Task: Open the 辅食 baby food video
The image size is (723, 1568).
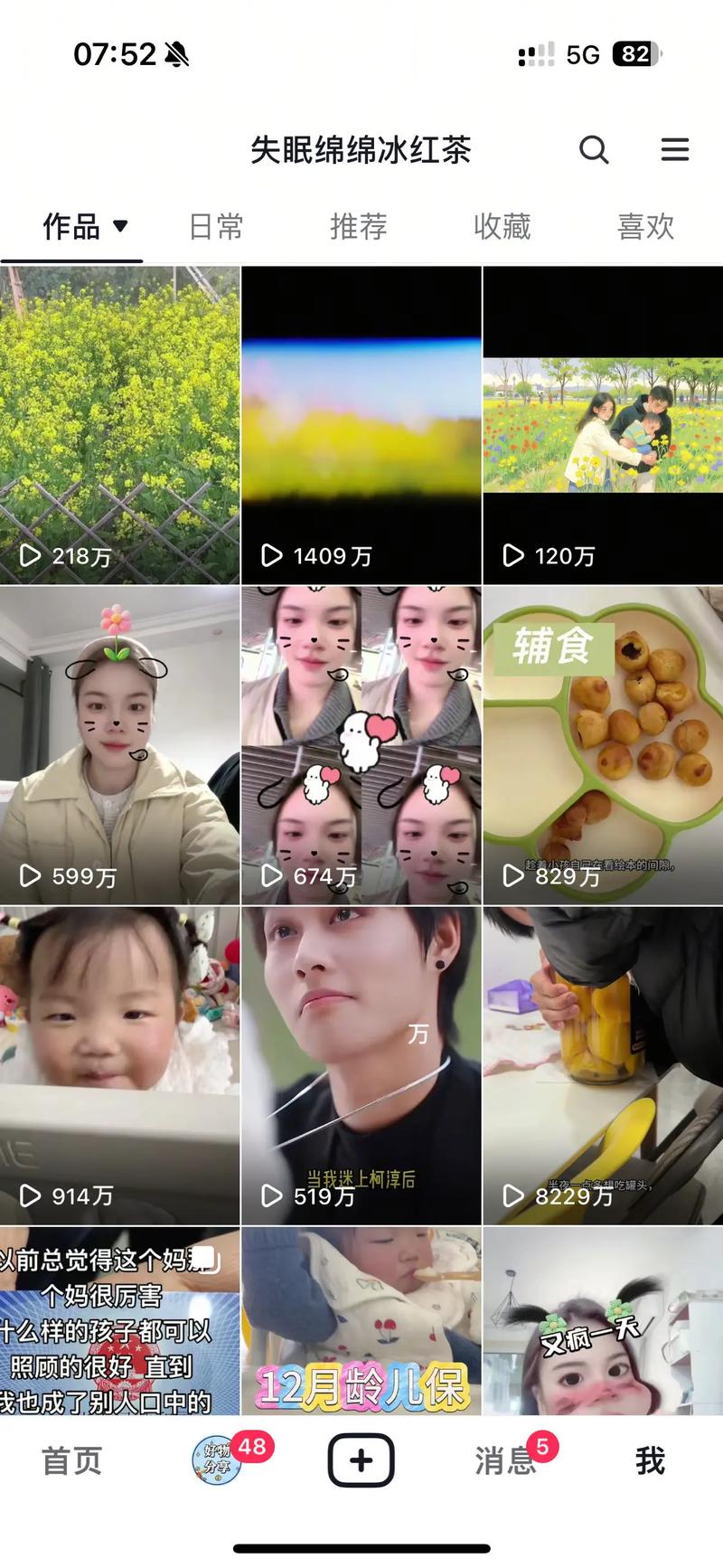Action: pos(603,745)
